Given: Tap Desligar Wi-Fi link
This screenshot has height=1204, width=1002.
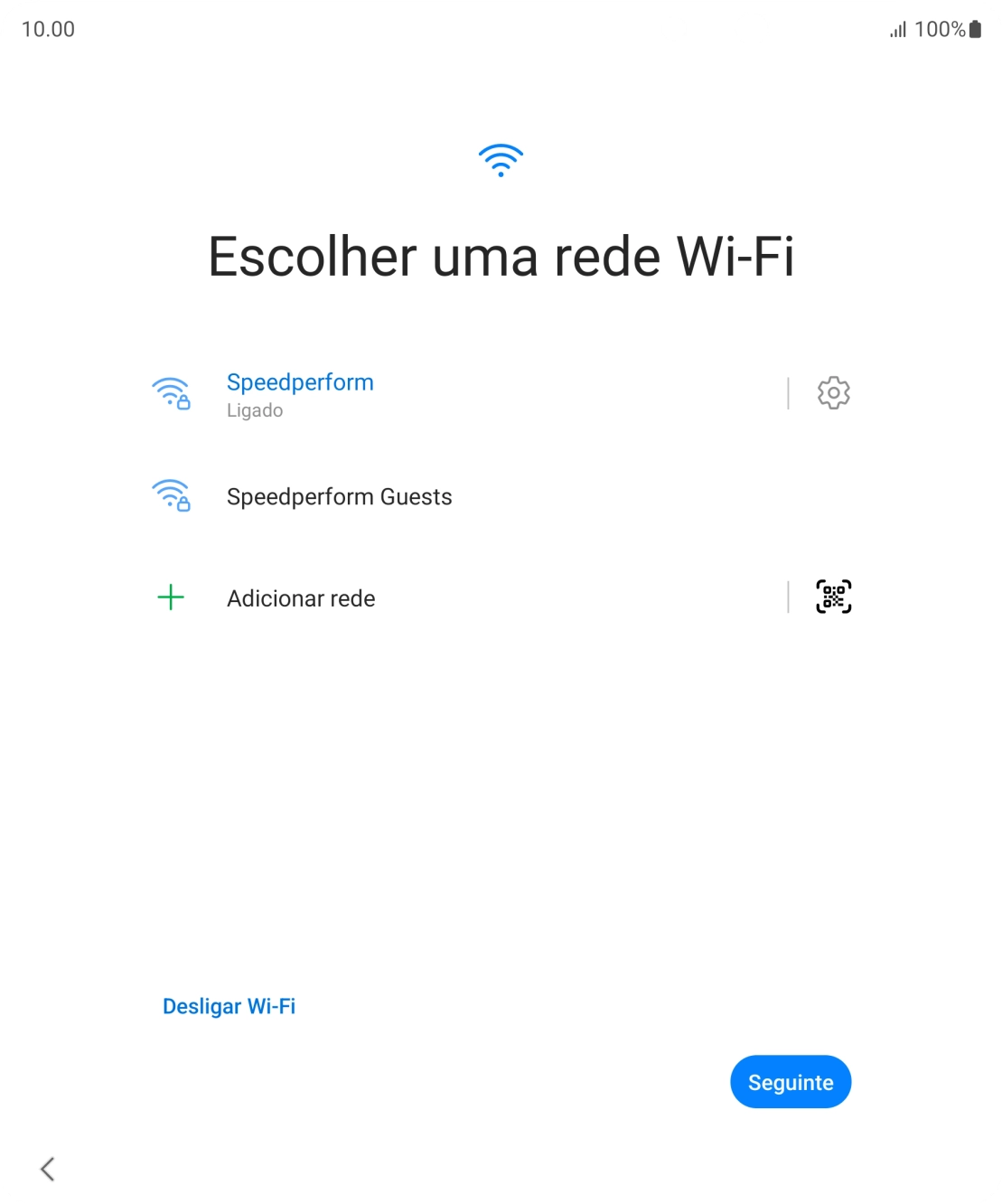Looking at the screenshot, I should pyautogui.click(x=229, y=1006).
